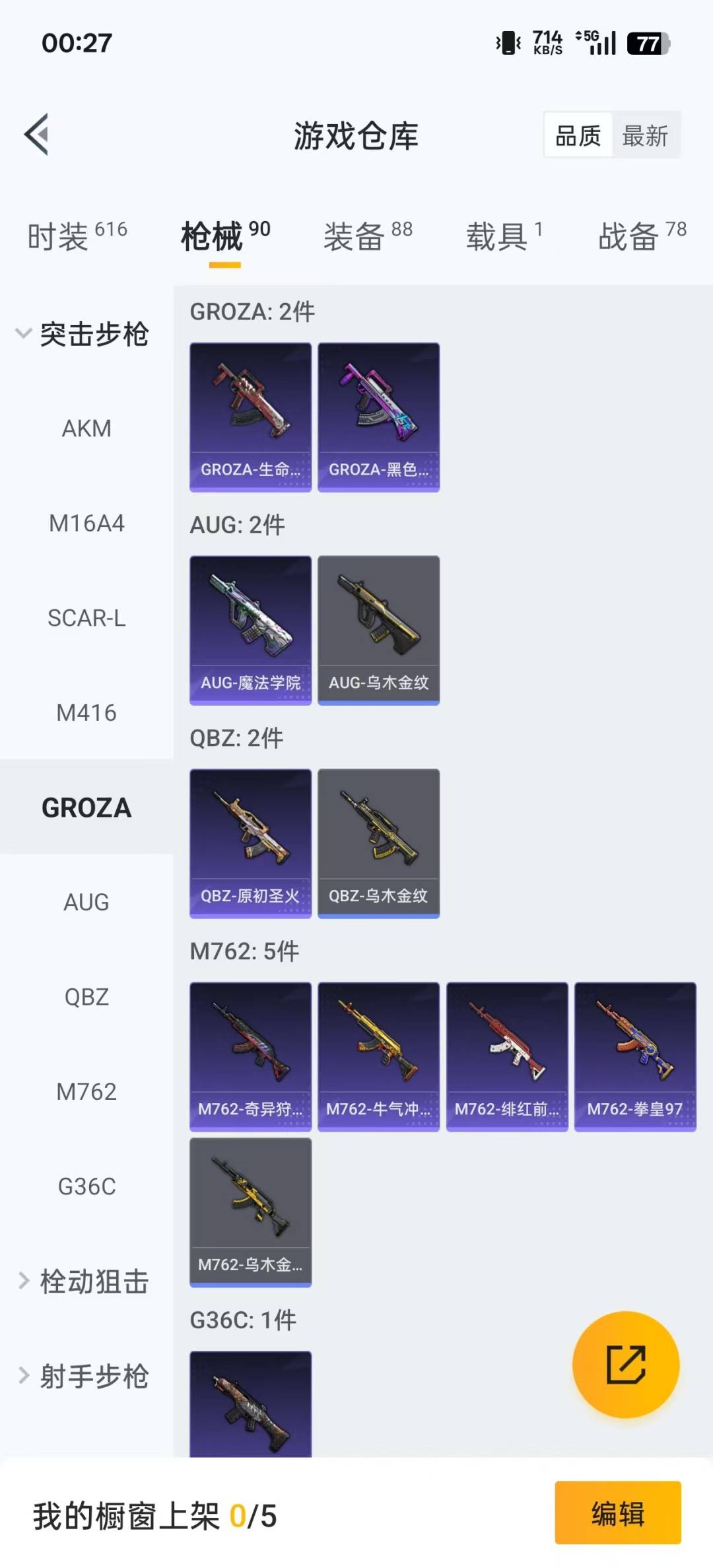Select G36C in the sidebar
Image resolution: width=713 pixels, height=1568 pixels.
click(x=86, y=1186)
